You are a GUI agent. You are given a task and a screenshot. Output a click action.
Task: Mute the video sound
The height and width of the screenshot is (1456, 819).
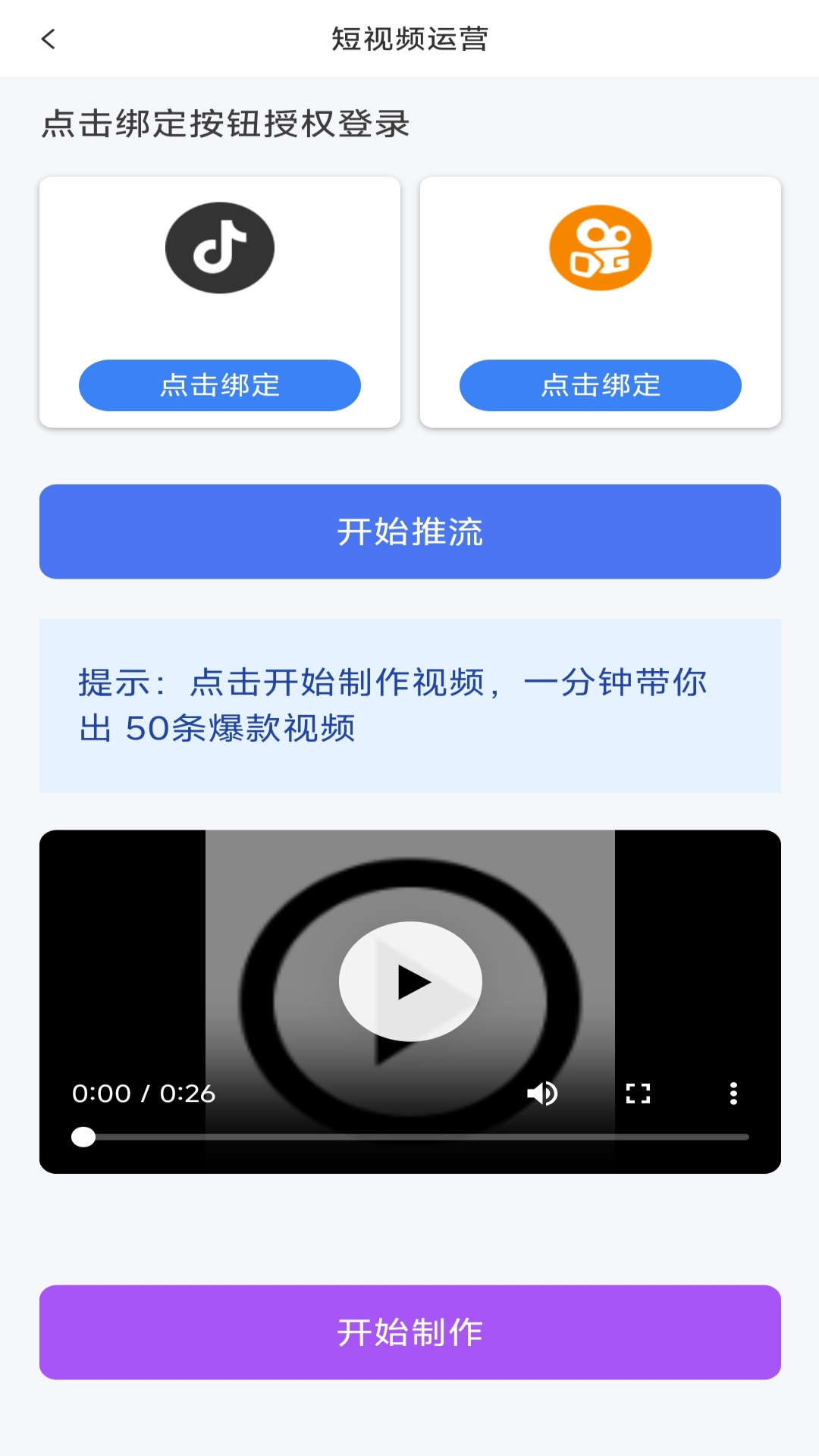pyautogui.click(x=542, y=1093)
